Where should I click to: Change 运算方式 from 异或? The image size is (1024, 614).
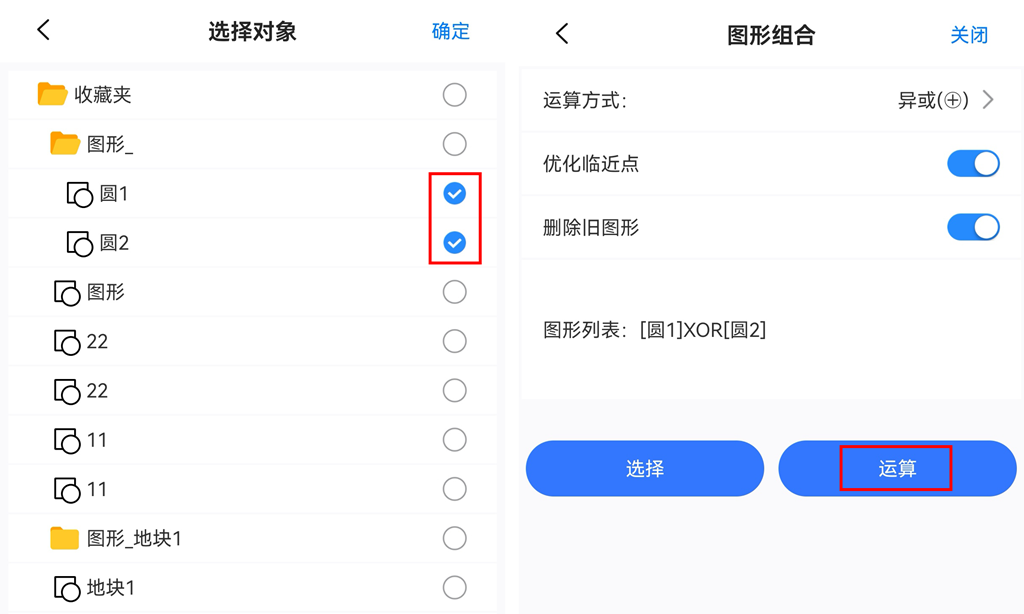pyautogui.click(x=945, y=100)
